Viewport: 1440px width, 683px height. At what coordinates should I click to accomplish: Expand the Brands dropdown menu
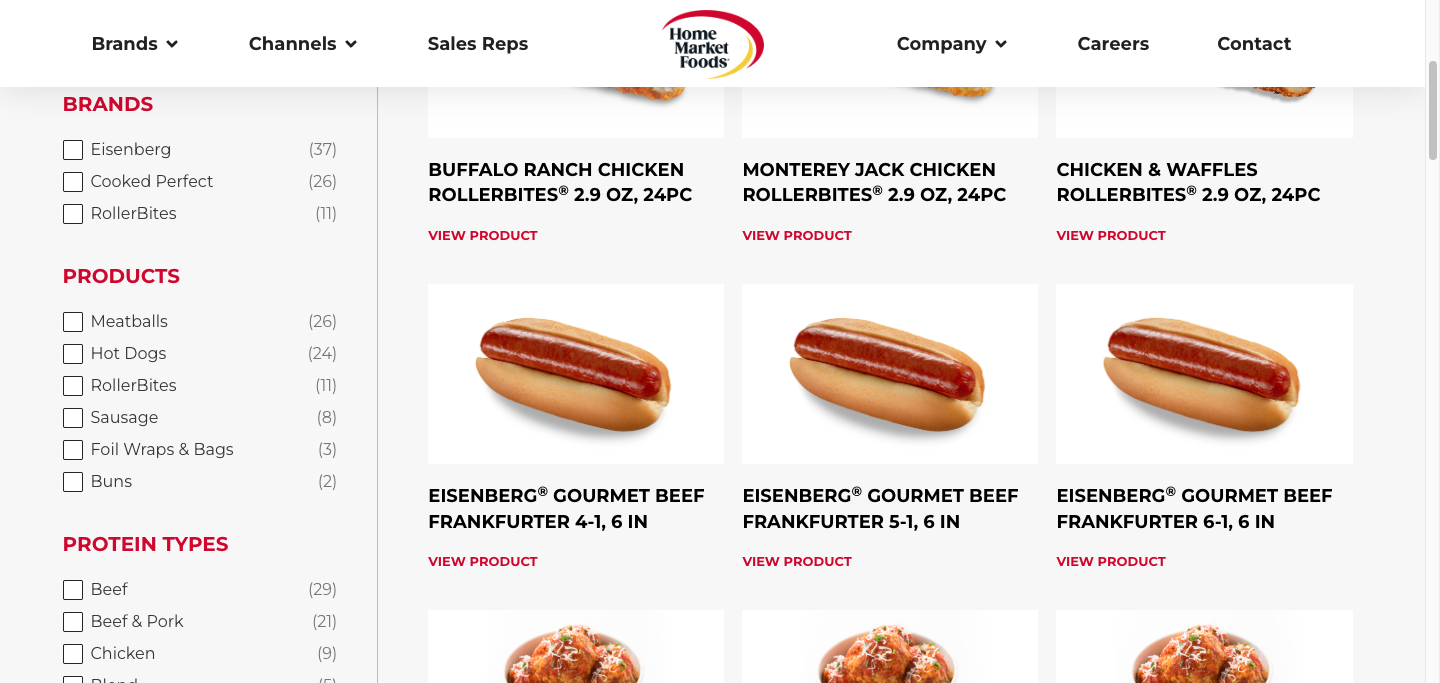pyautogui.click(x=134, y=44)
